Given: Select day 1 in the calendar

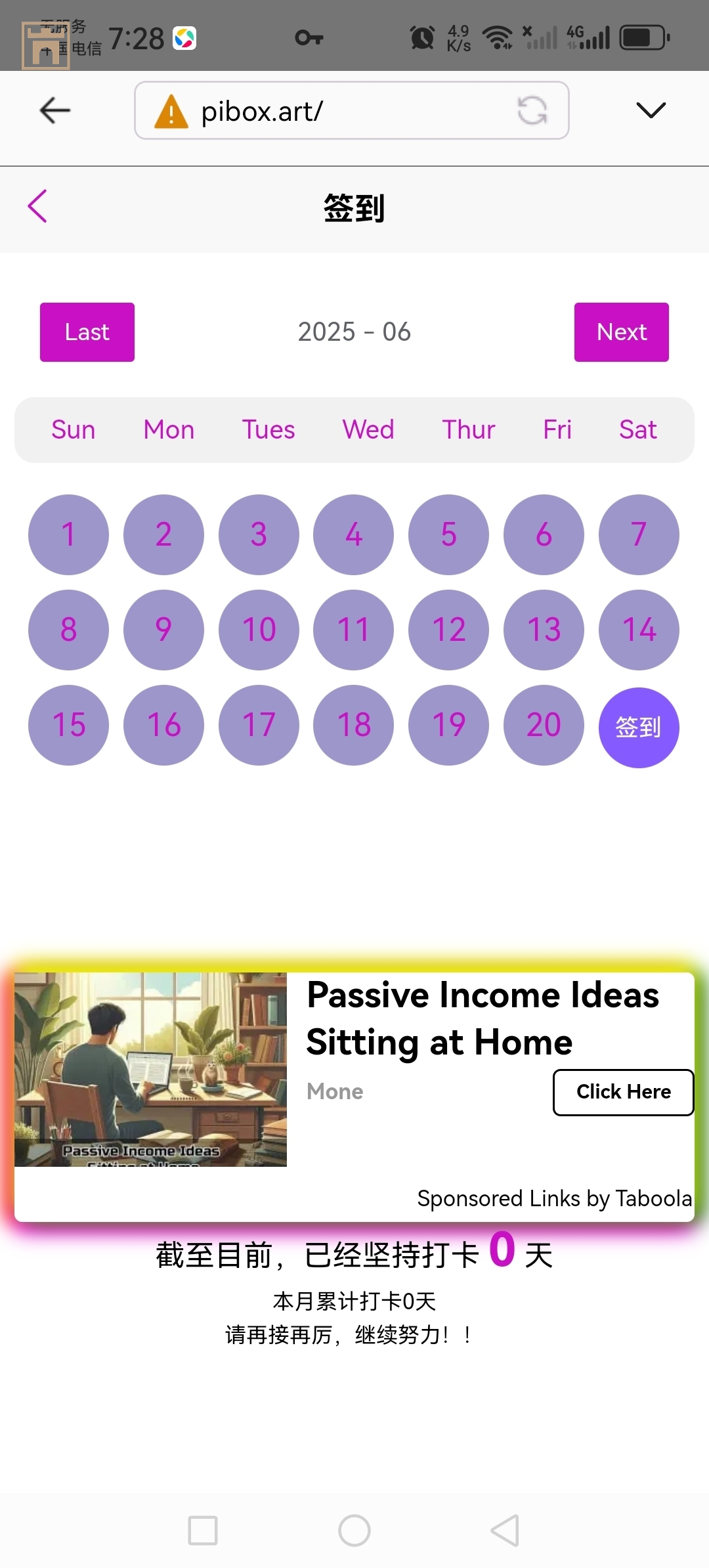Looking at the screenshot, I should pos(68,534).
